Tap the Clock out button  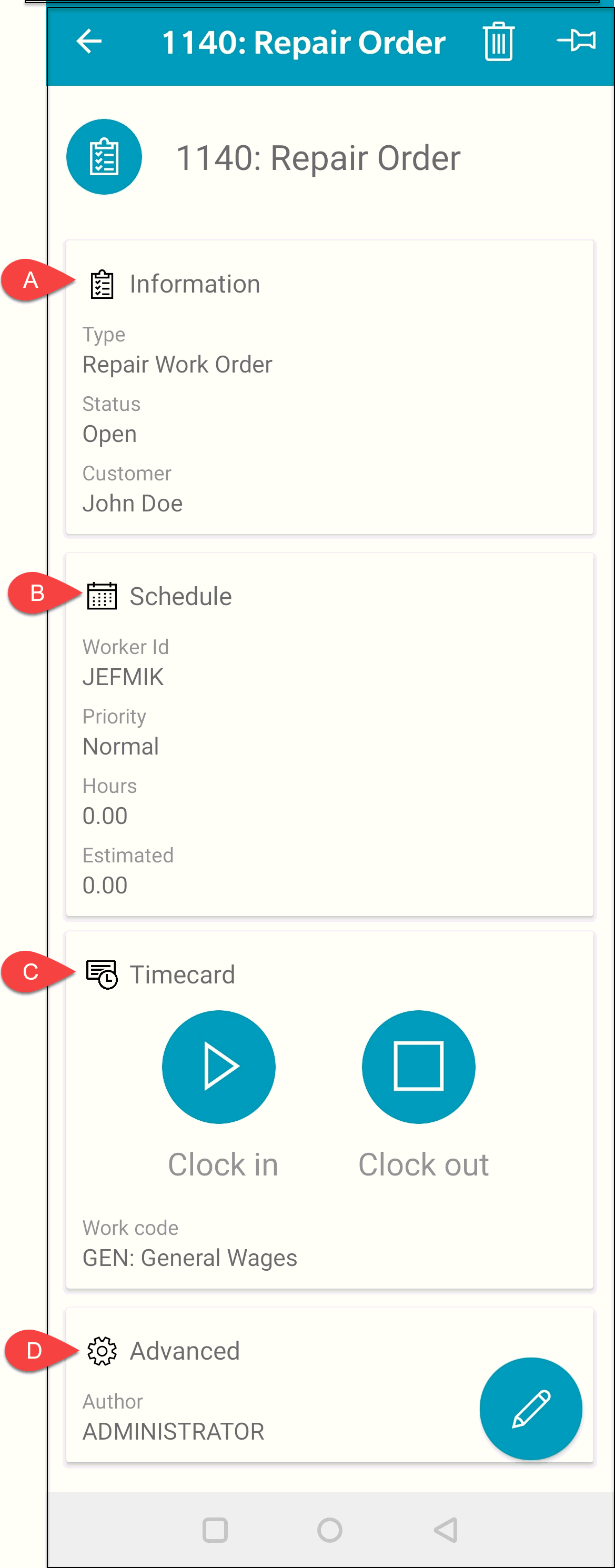[419, 1067]
